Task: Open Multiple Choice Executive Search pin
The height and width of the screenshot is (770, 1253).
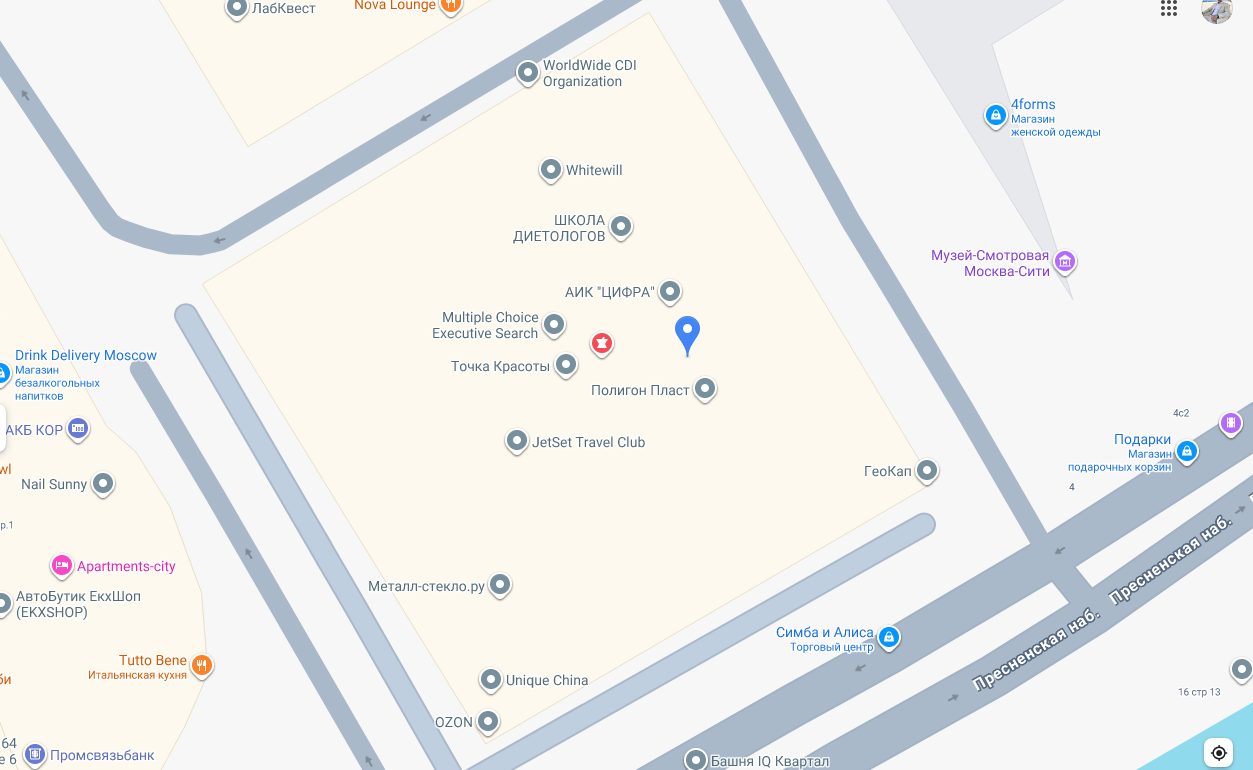Action: pos(553,324)
